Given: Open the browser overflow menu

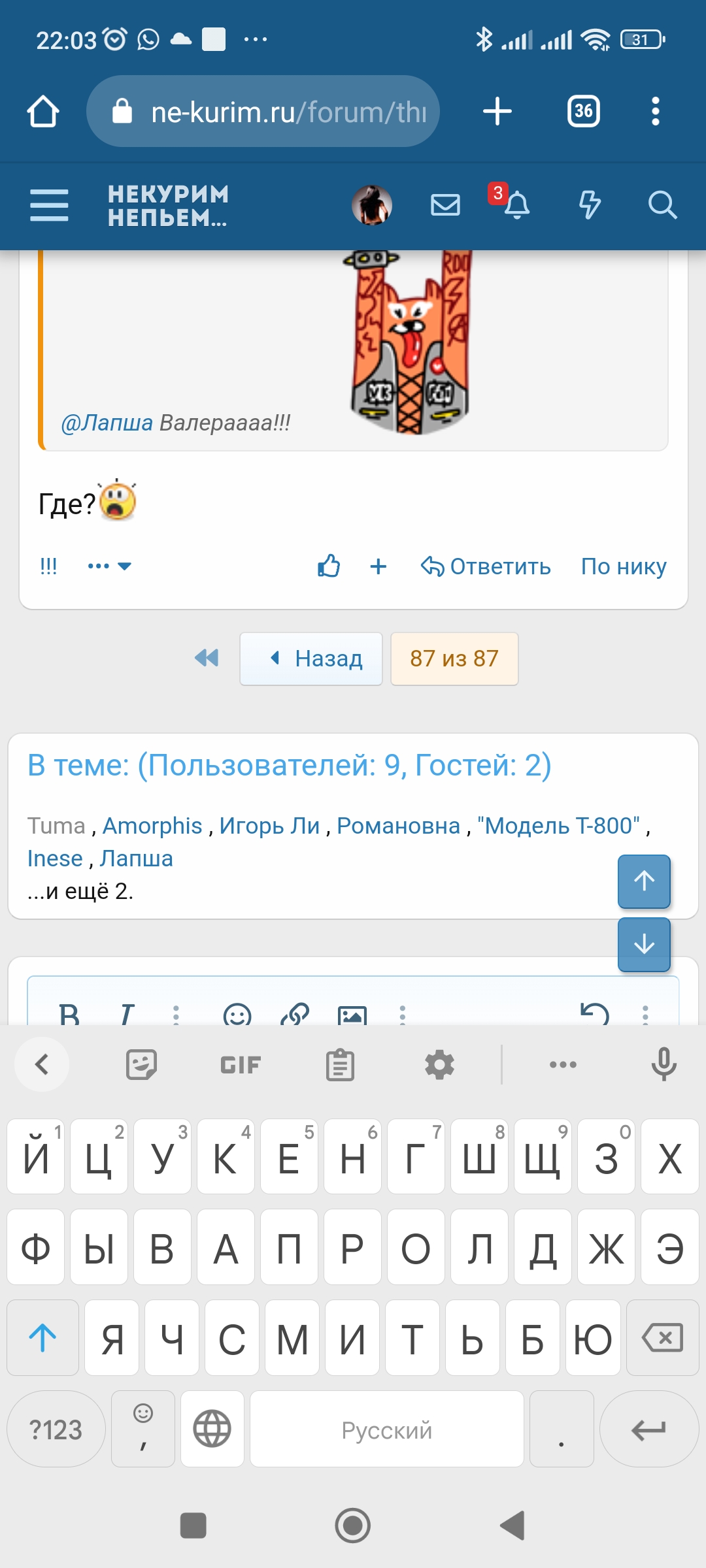Looking at the screenshot, I should [655, 111].
